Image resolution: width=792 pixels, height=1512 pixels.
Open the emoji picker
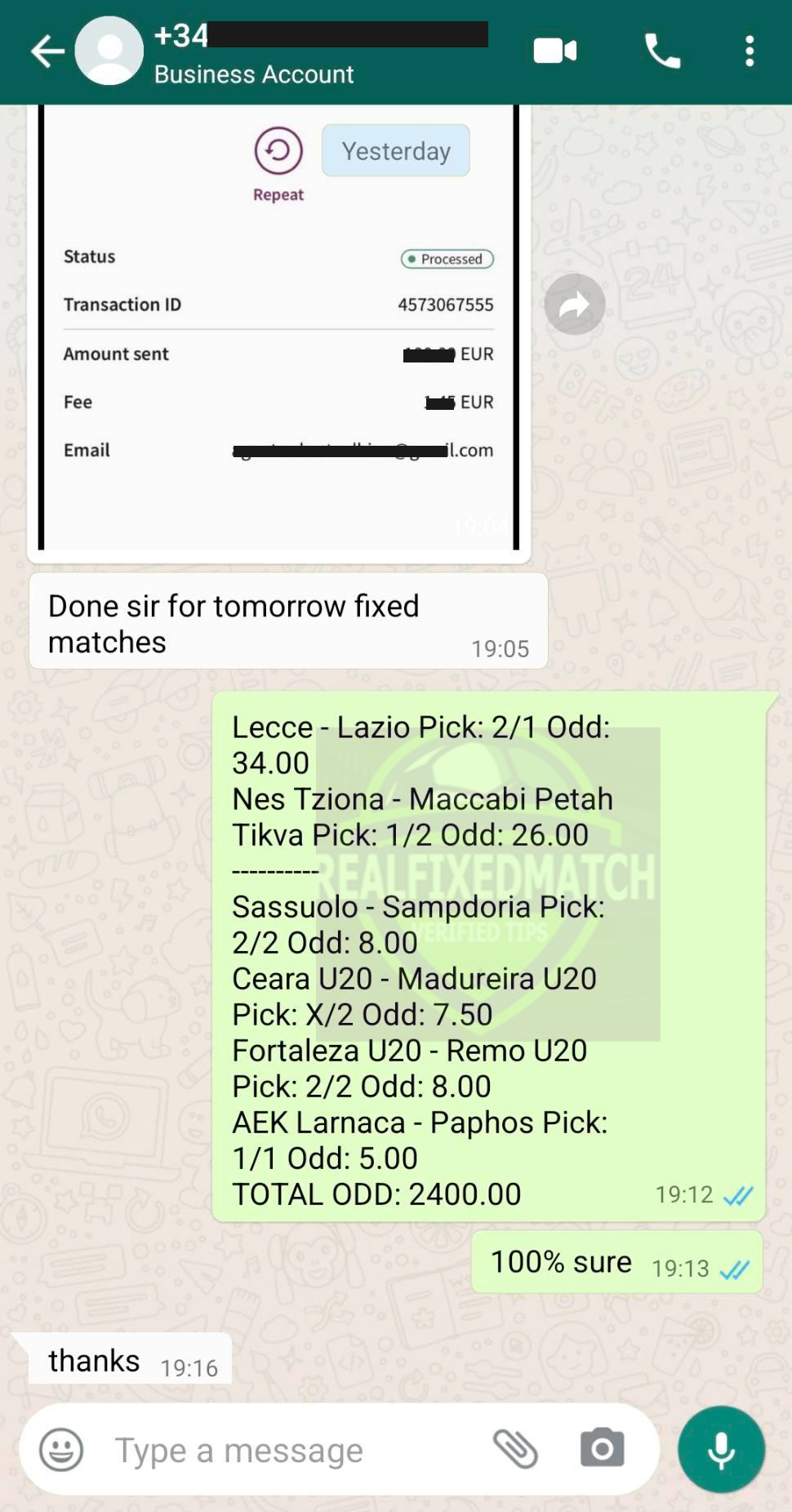point(61,1450)
